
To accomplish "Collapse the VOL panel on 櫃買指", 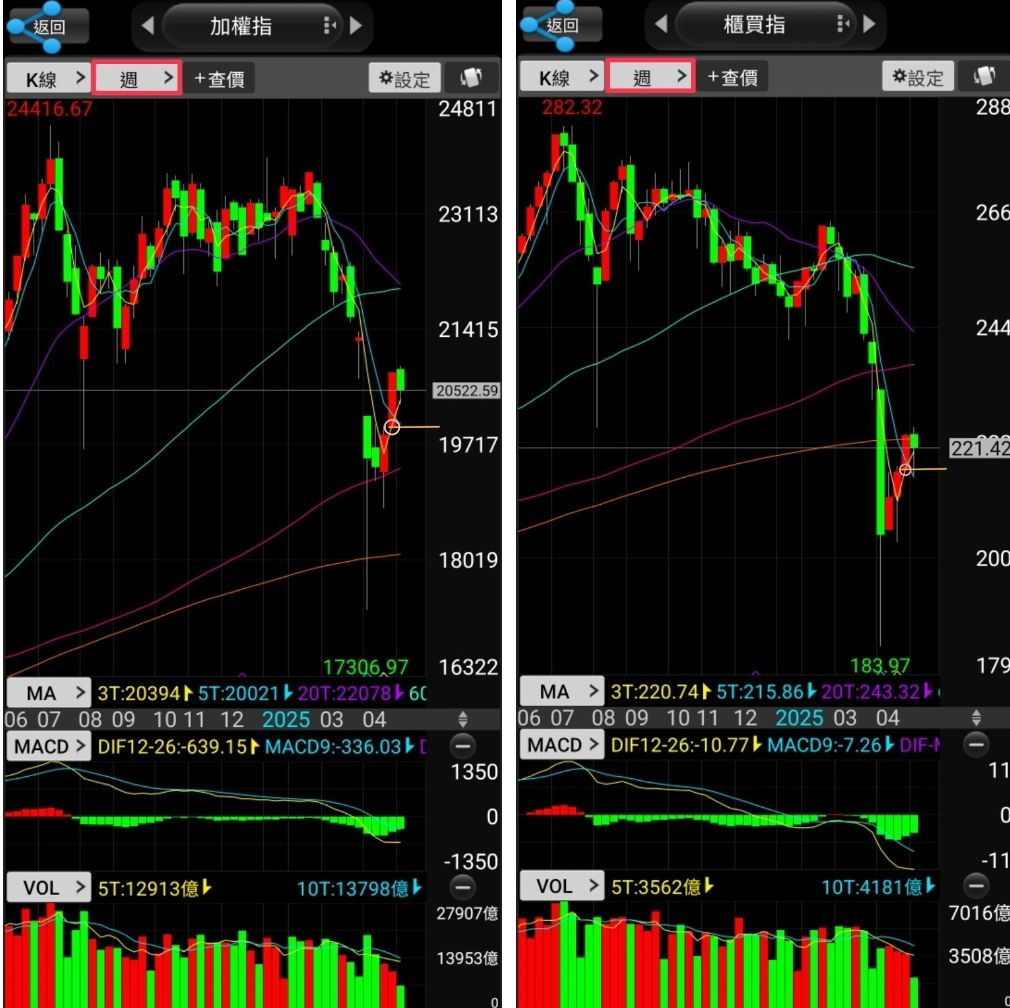I will (x=975, y=886).
